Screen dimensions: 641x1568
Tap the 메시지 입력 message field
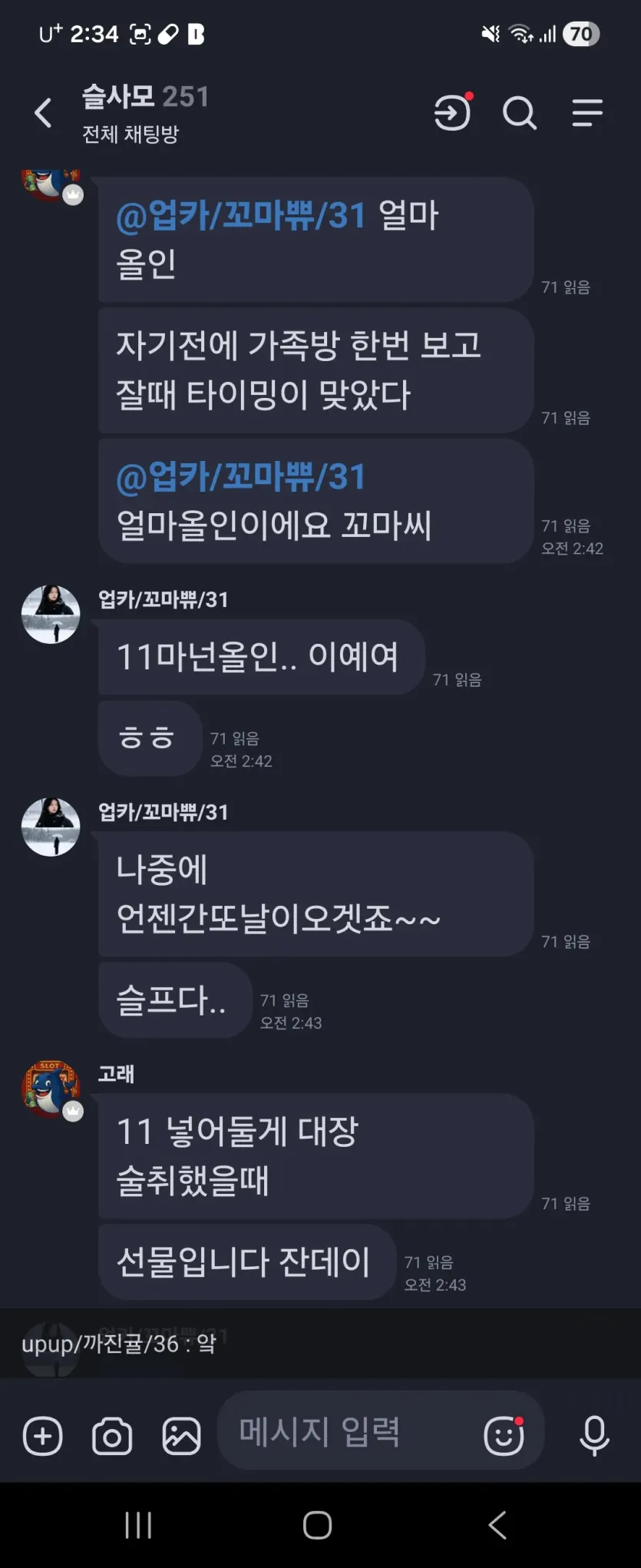[349, 1431]
